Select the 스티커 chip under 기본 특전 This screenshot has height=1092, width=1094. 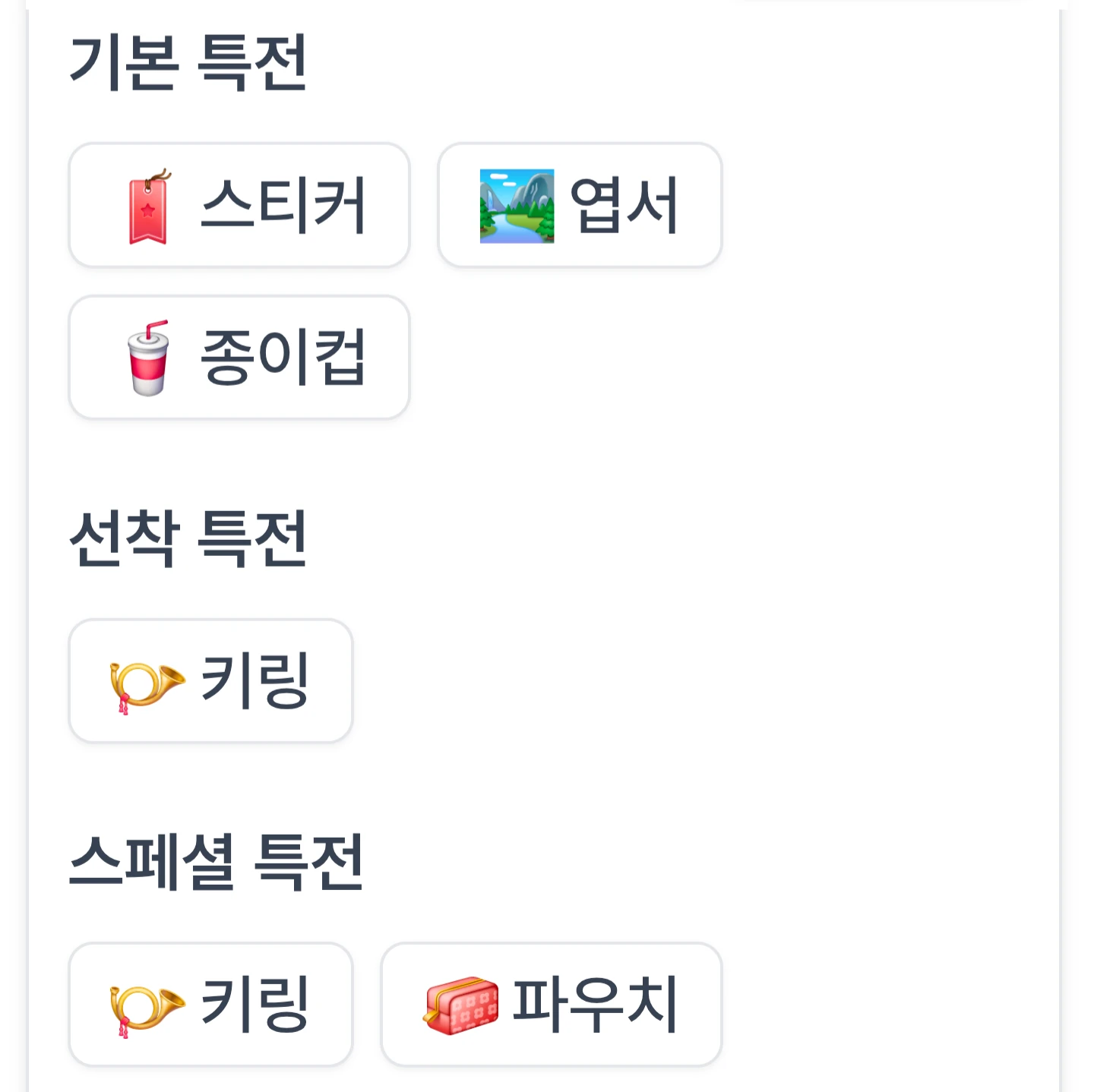point(239,205)
